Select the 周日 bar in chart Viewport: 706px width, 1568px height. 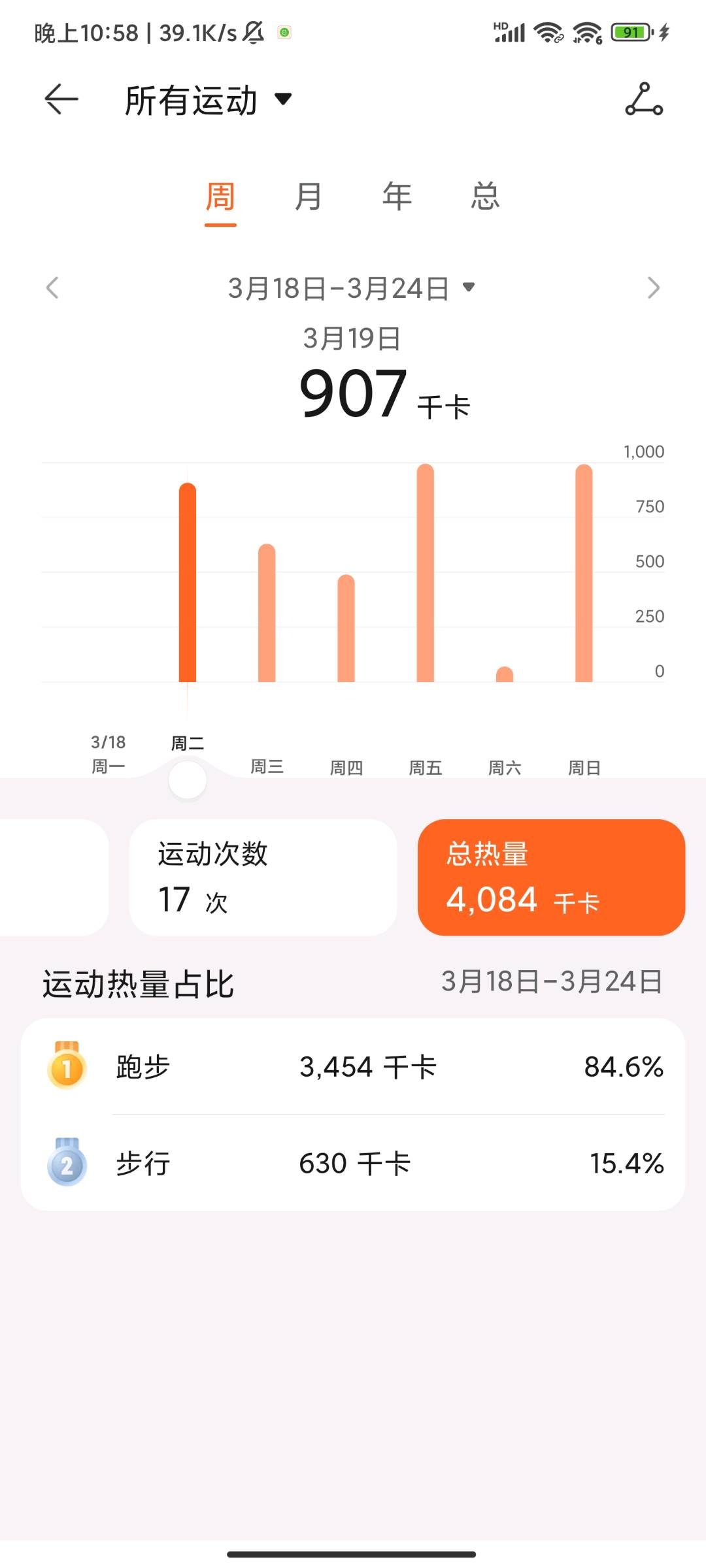coord(584,573)
